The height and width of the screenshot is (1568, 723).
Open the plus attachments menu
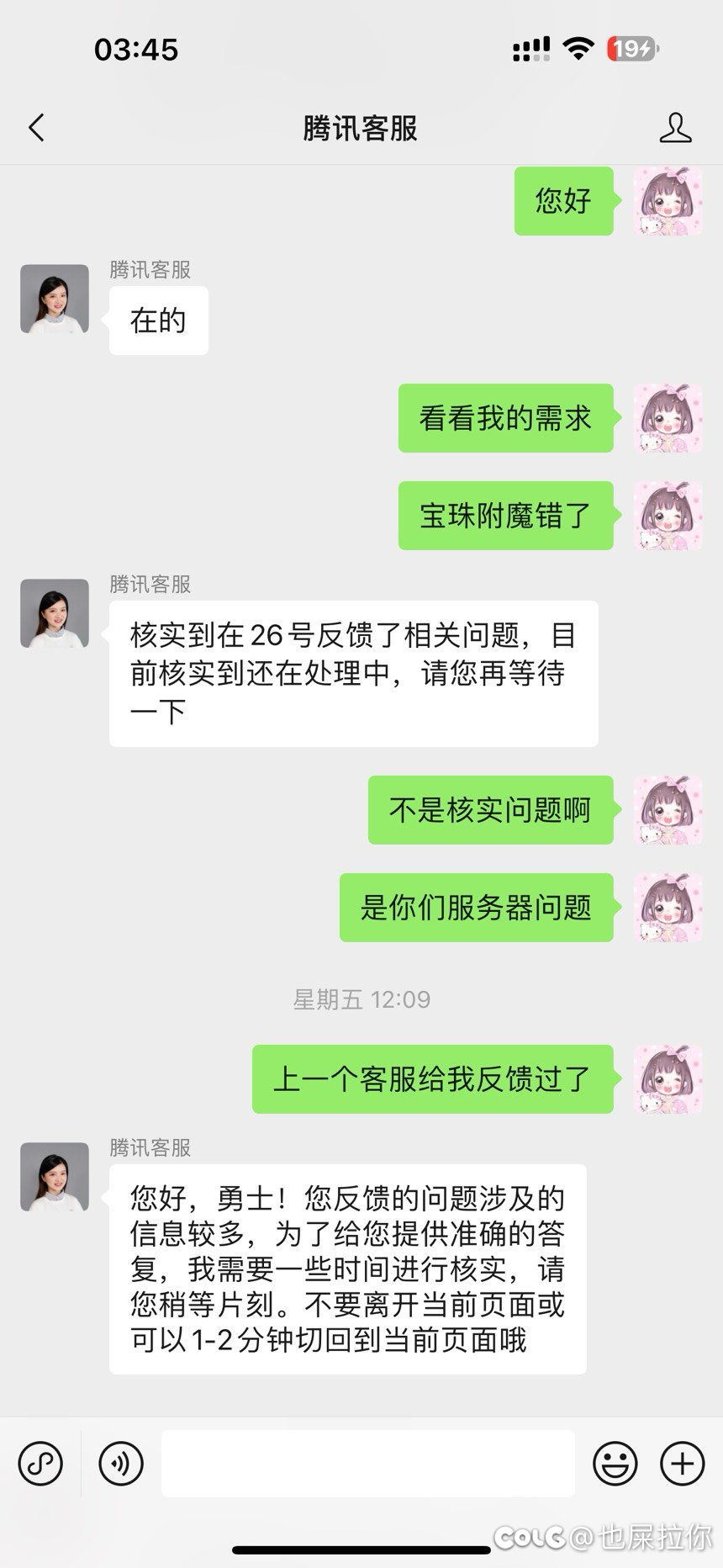[683, 1464]
